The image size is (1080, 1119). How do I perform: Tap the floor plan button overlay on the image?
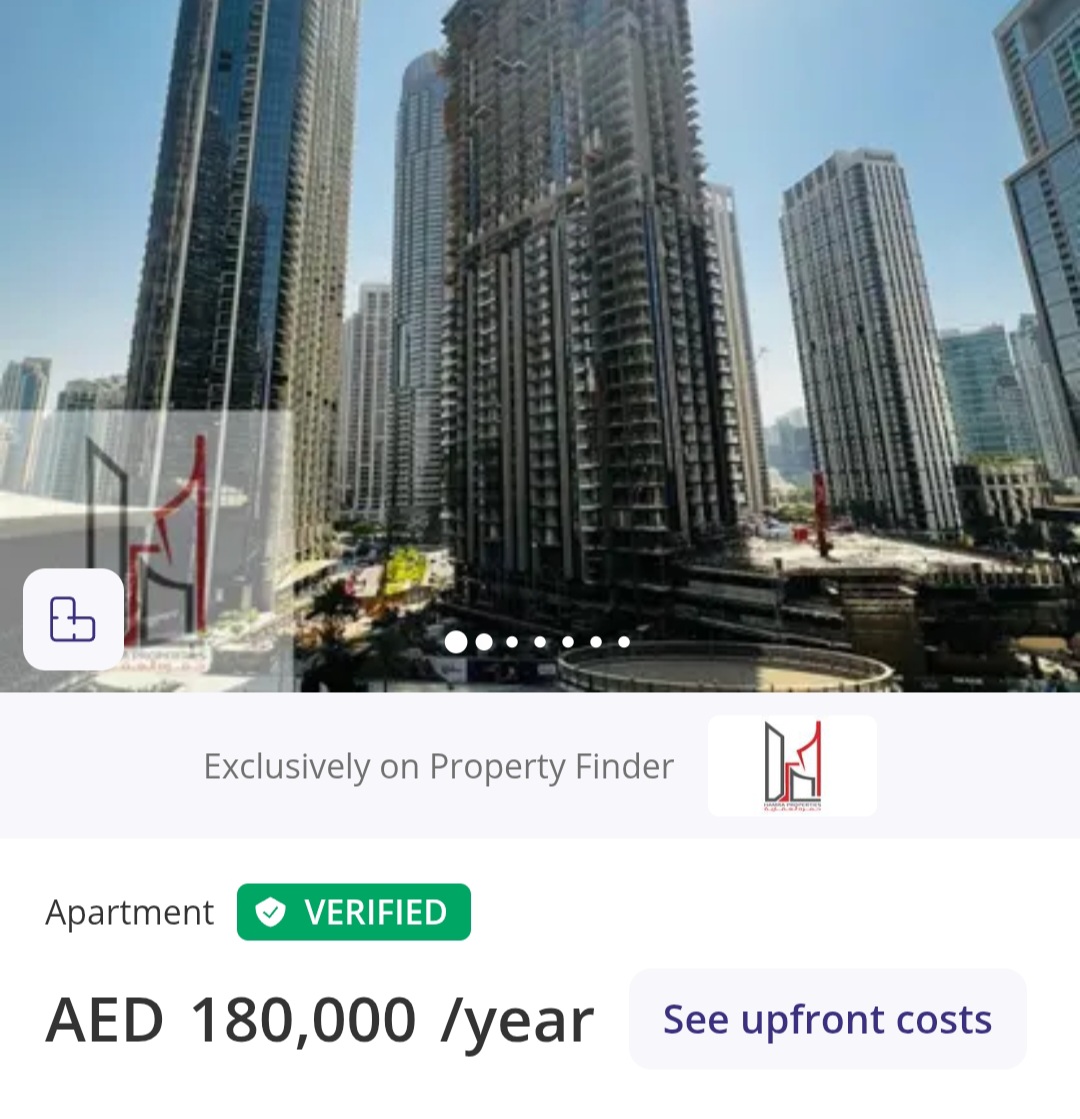(x=74, y=620)
